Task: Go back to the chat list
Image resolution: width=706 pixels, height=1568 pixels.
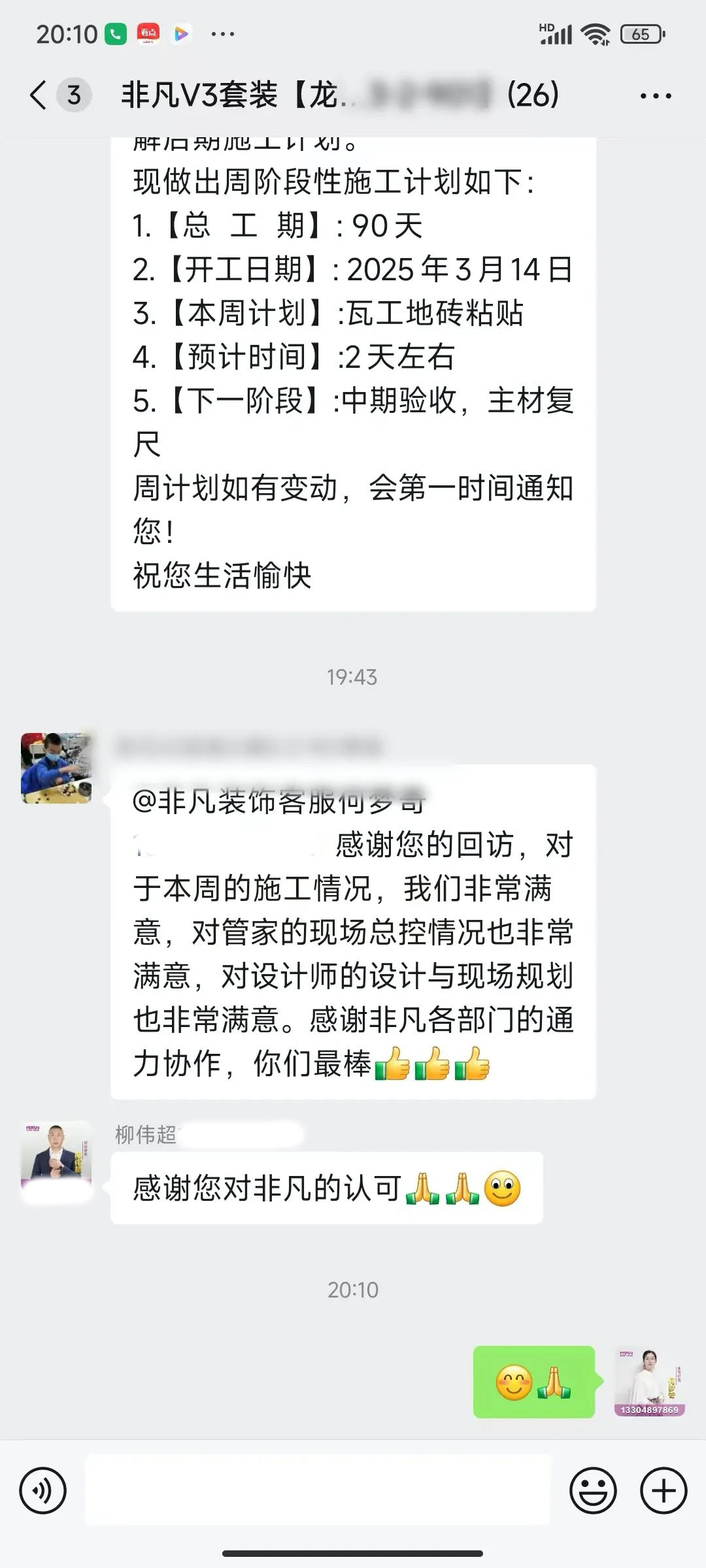Action: point(39,95)
